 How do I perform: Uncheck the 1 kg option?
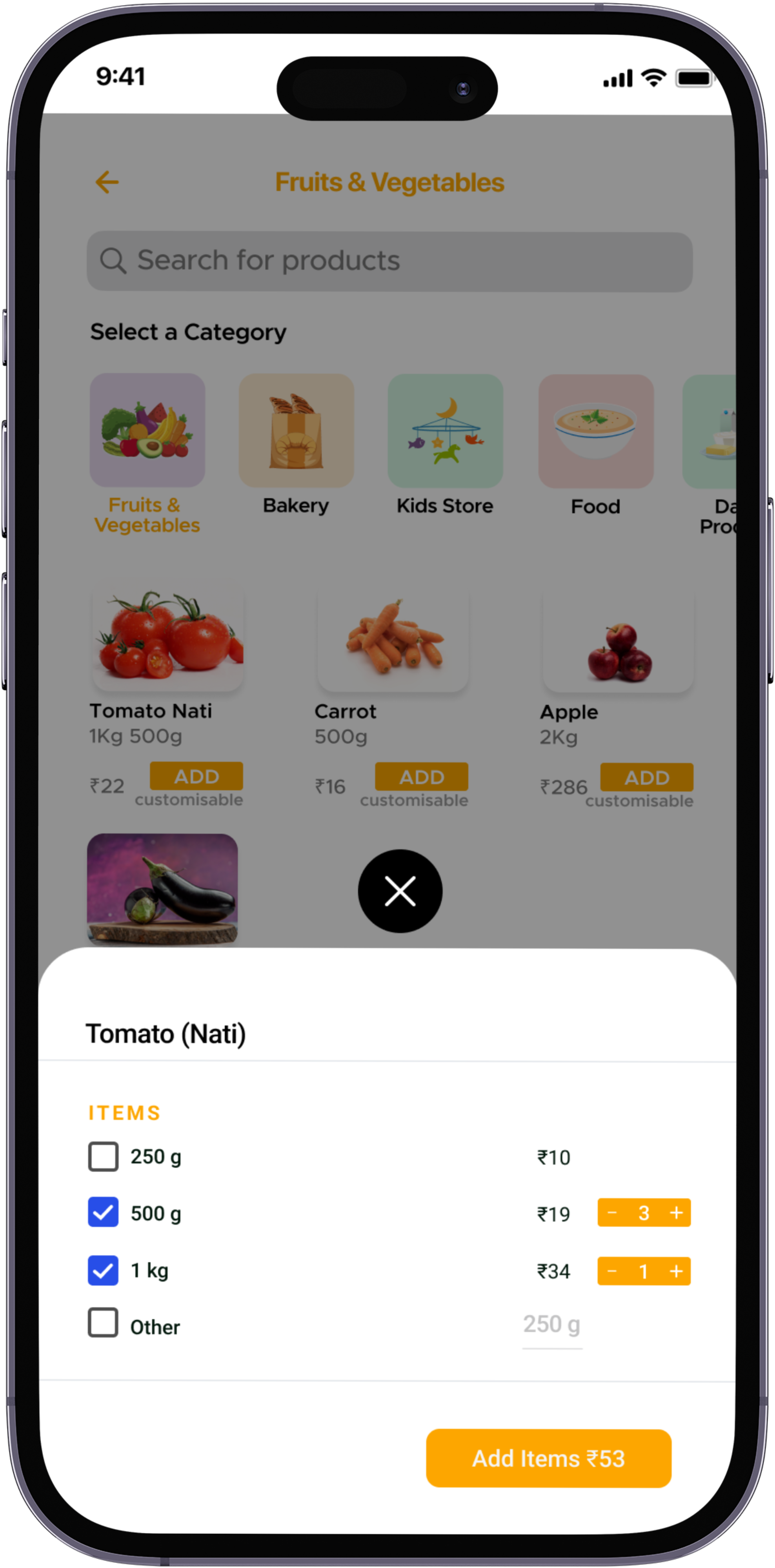pyautogui.click(x=104, y=1270)
